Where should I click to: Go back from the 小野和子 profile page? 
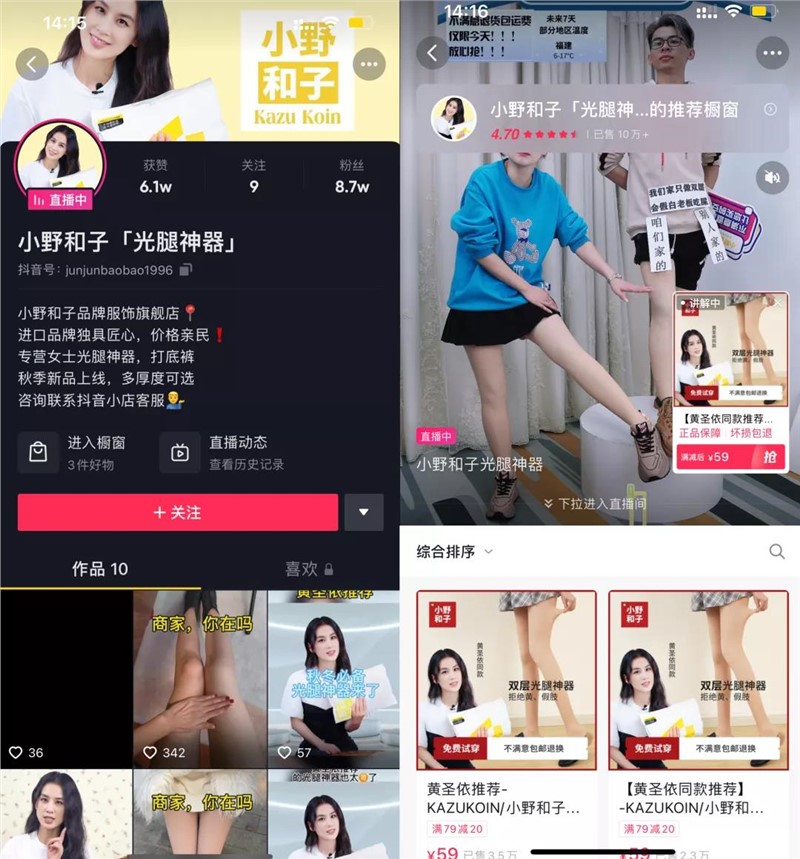[32, 65]
